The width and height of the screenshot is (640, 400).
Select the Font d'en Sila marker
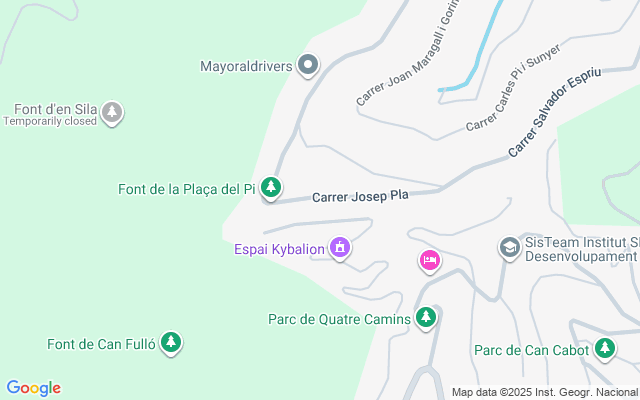click(x=112, y=113)
